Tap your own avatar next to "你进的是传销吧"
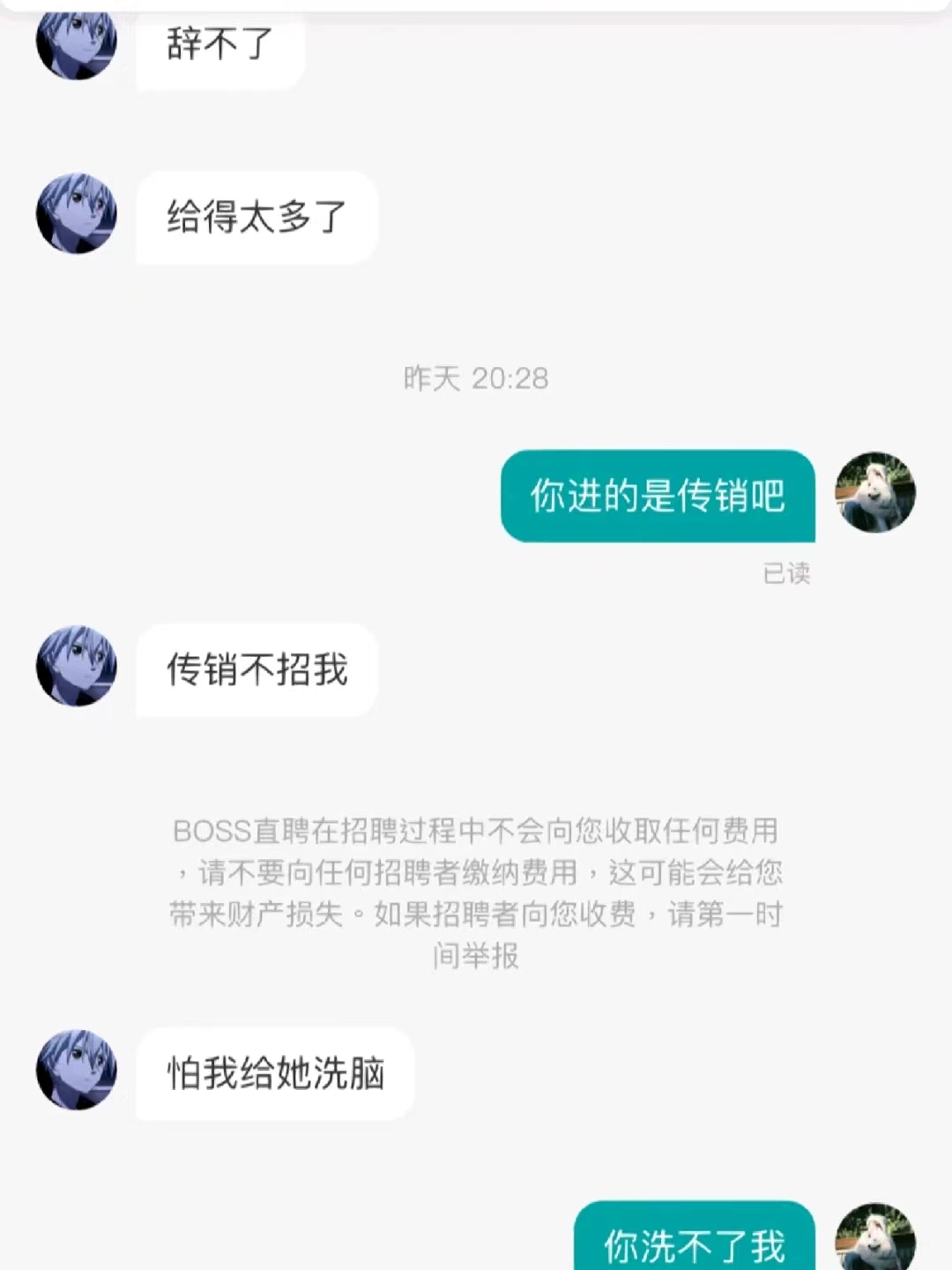952x1270 pixels. [875, 492]
